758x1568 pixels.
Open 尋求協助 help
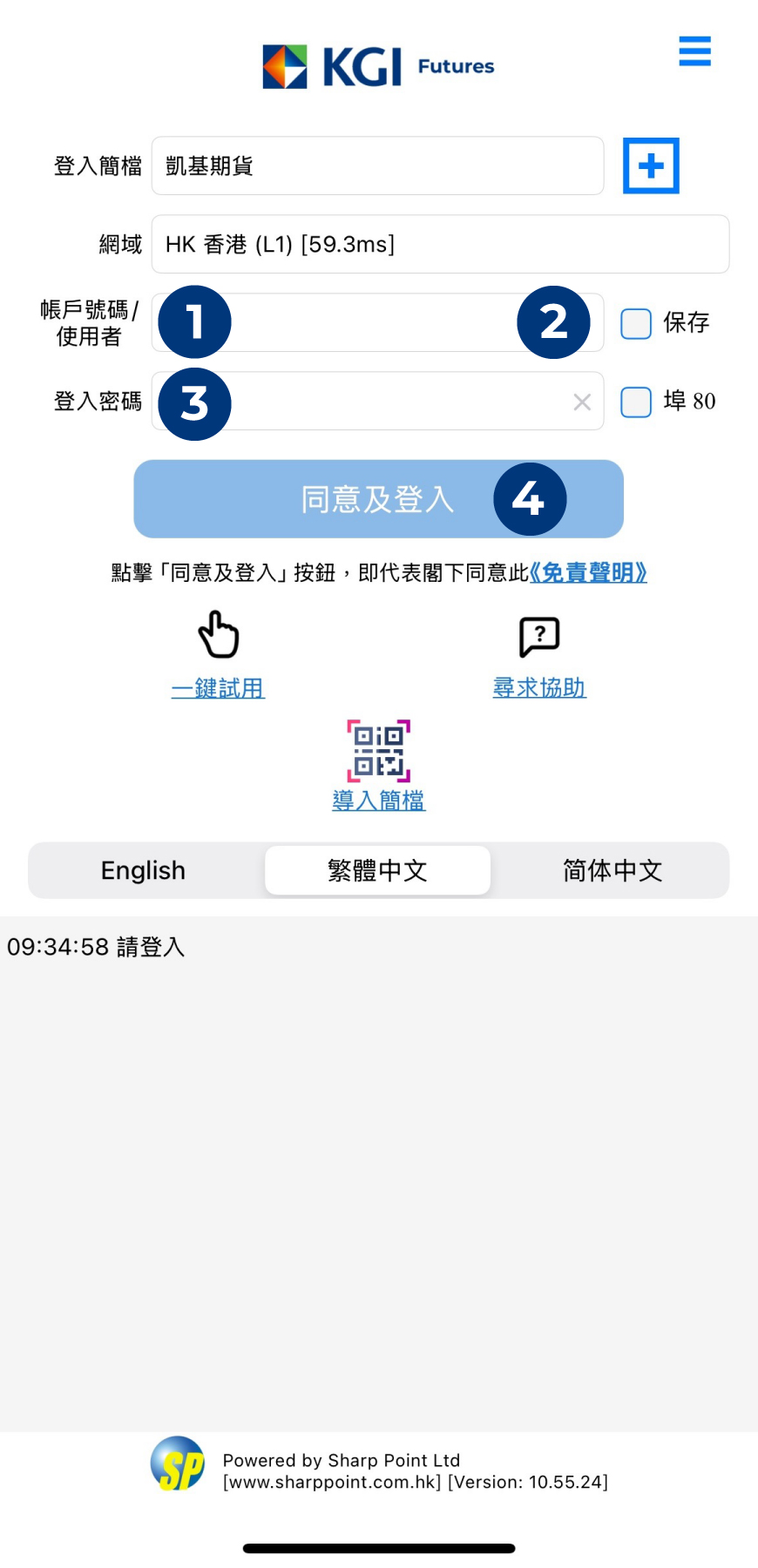[539, 687]
